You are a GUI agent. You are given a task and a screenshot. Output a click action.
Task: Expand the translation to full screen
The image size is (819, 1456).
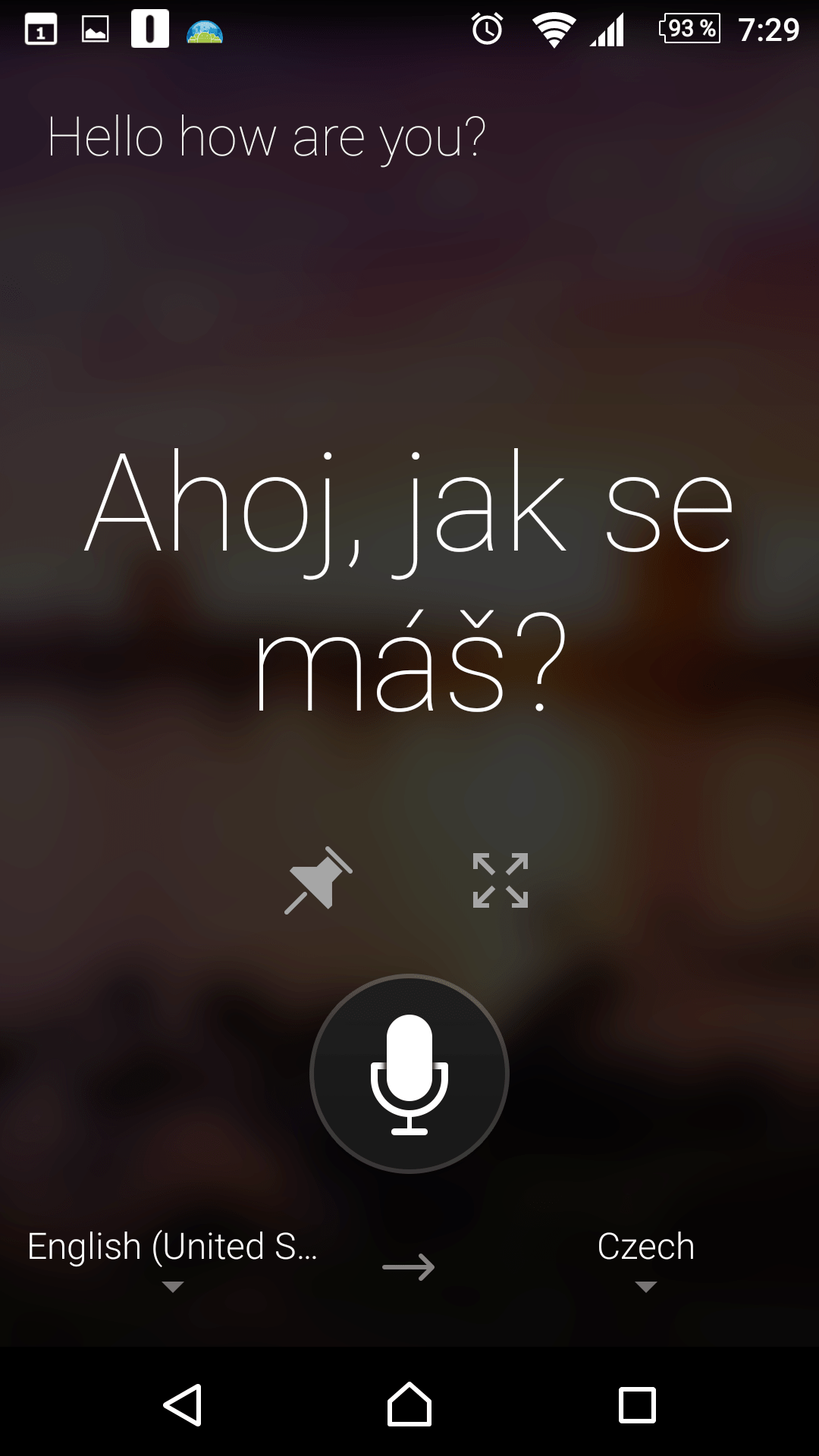pos(500,880)
